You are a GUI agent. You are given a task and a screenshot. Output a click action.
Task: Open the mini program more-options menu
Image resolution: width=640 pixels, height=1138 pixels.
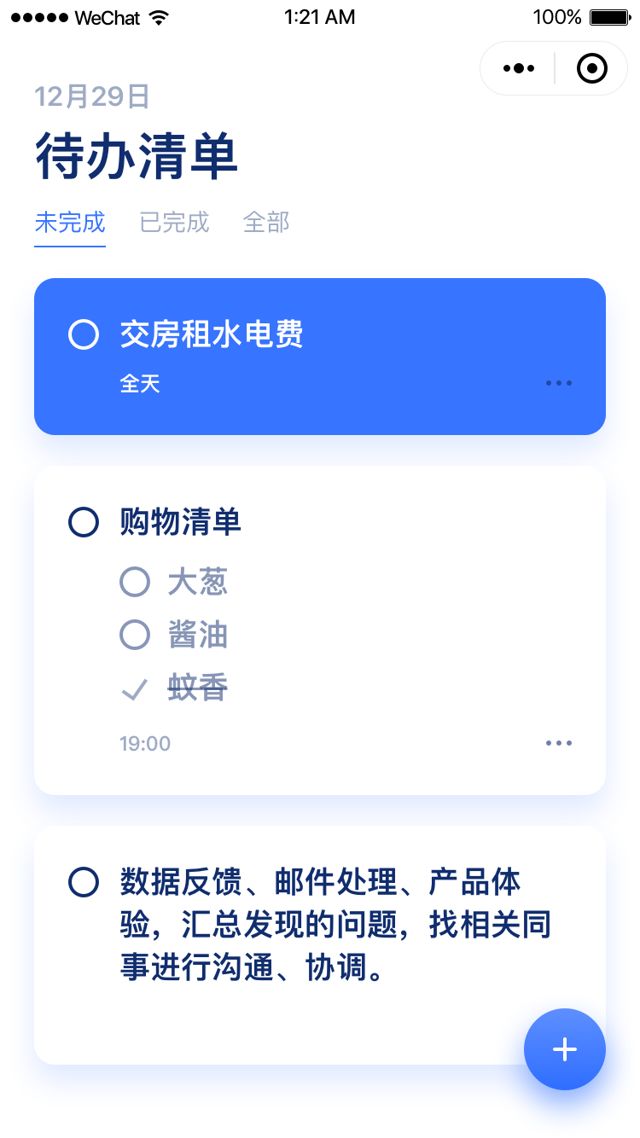click(519, 69)
